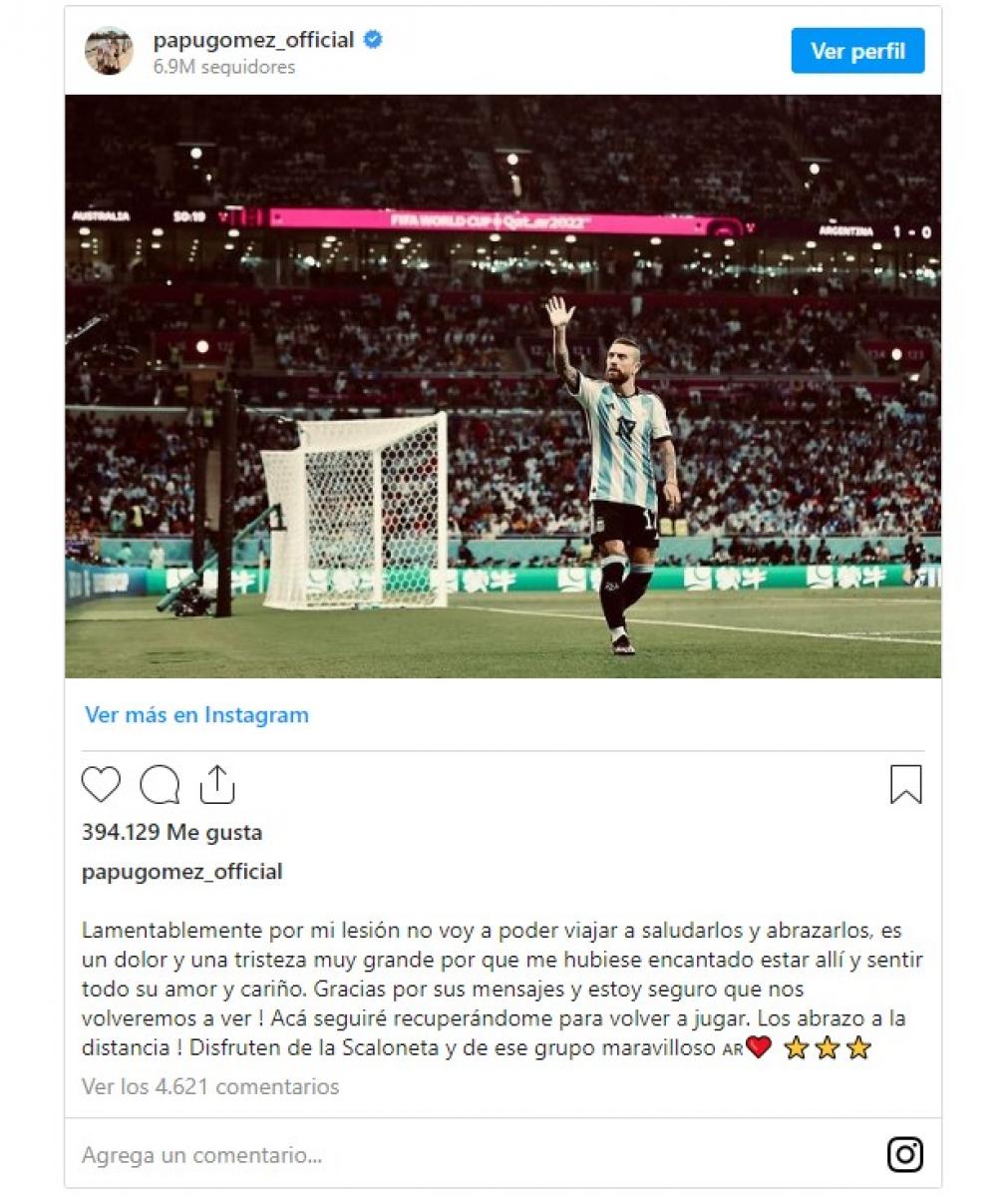The height and width of the screenshot is (1197, 1008).
Task: Tap the Ver perfil button
Action: point(857,51)
